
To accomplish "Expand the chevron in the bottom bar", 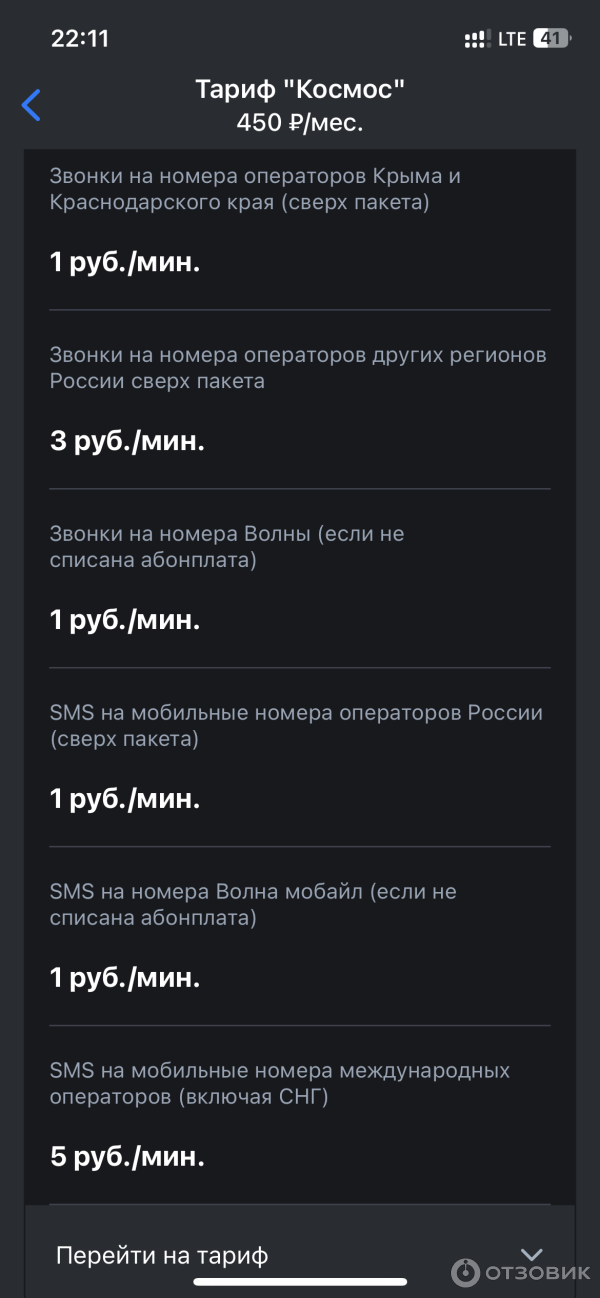I will 531,1254.
